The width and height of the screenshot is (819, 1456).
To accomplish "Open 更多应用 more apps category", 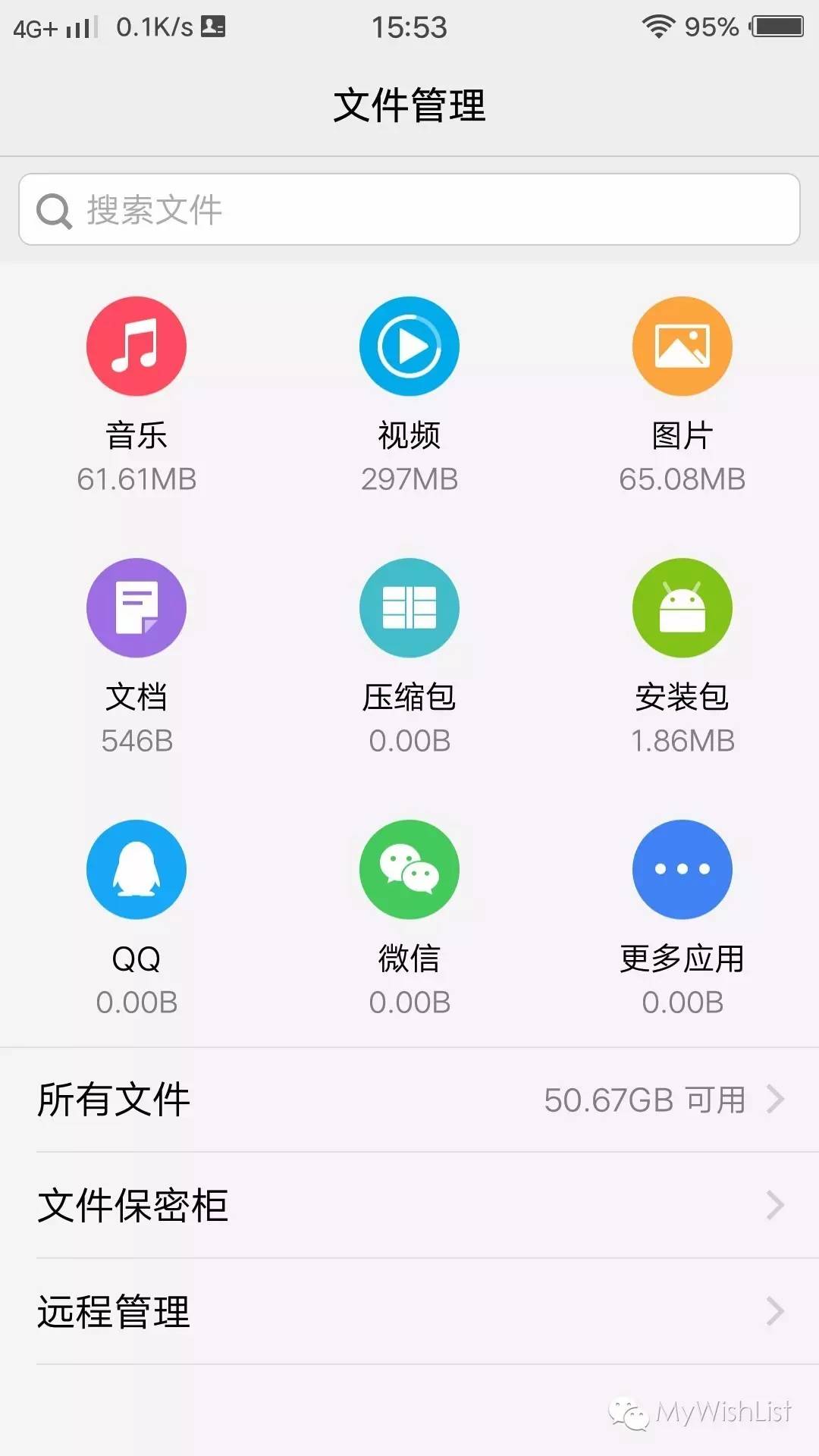I will point(682,870).
